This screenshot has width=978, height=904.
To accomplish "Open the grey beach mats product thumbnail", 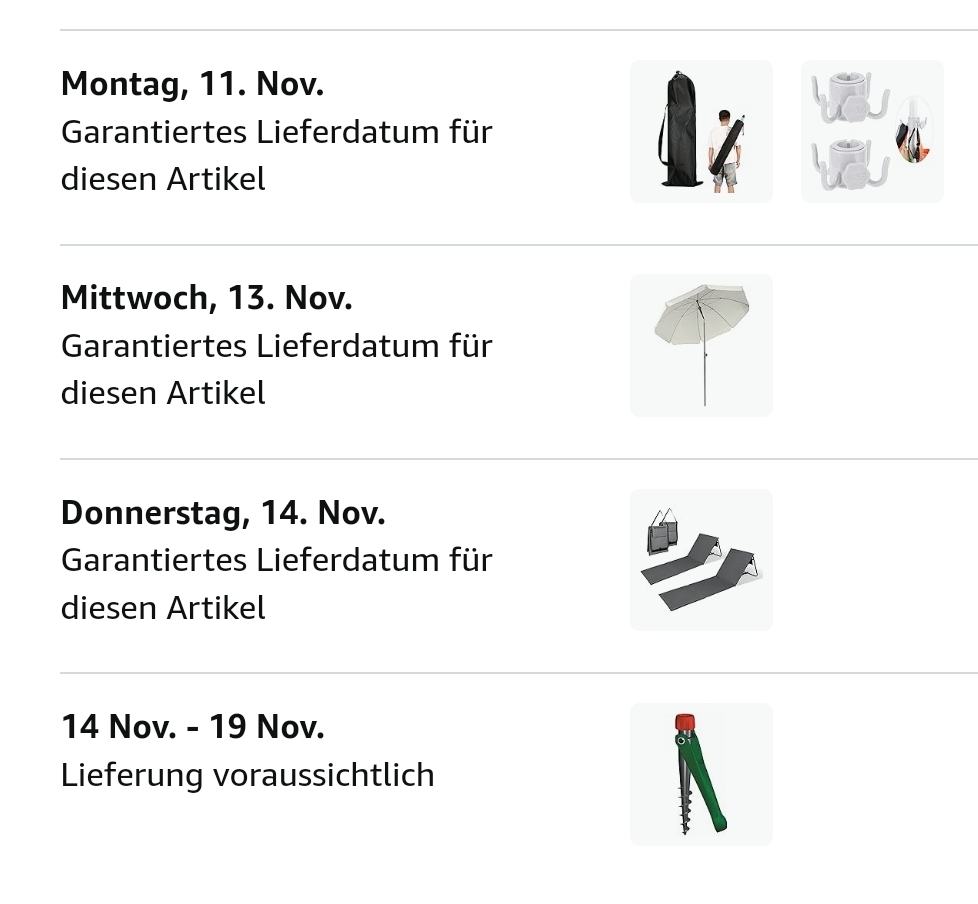I will [700, 560].
